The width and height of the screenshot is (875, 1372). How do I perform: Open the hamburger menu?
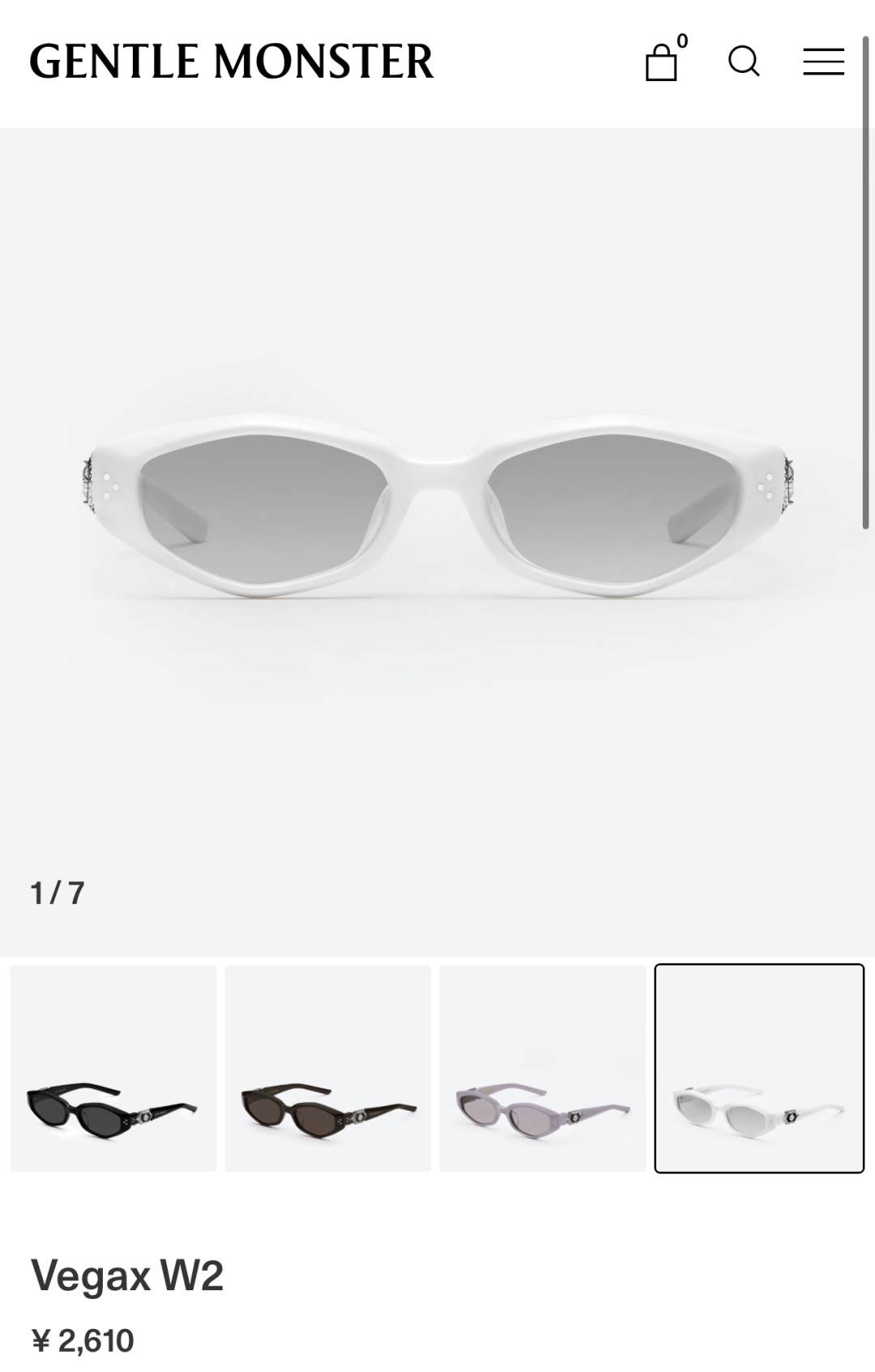pyautogui.click(x=823, y=62)
